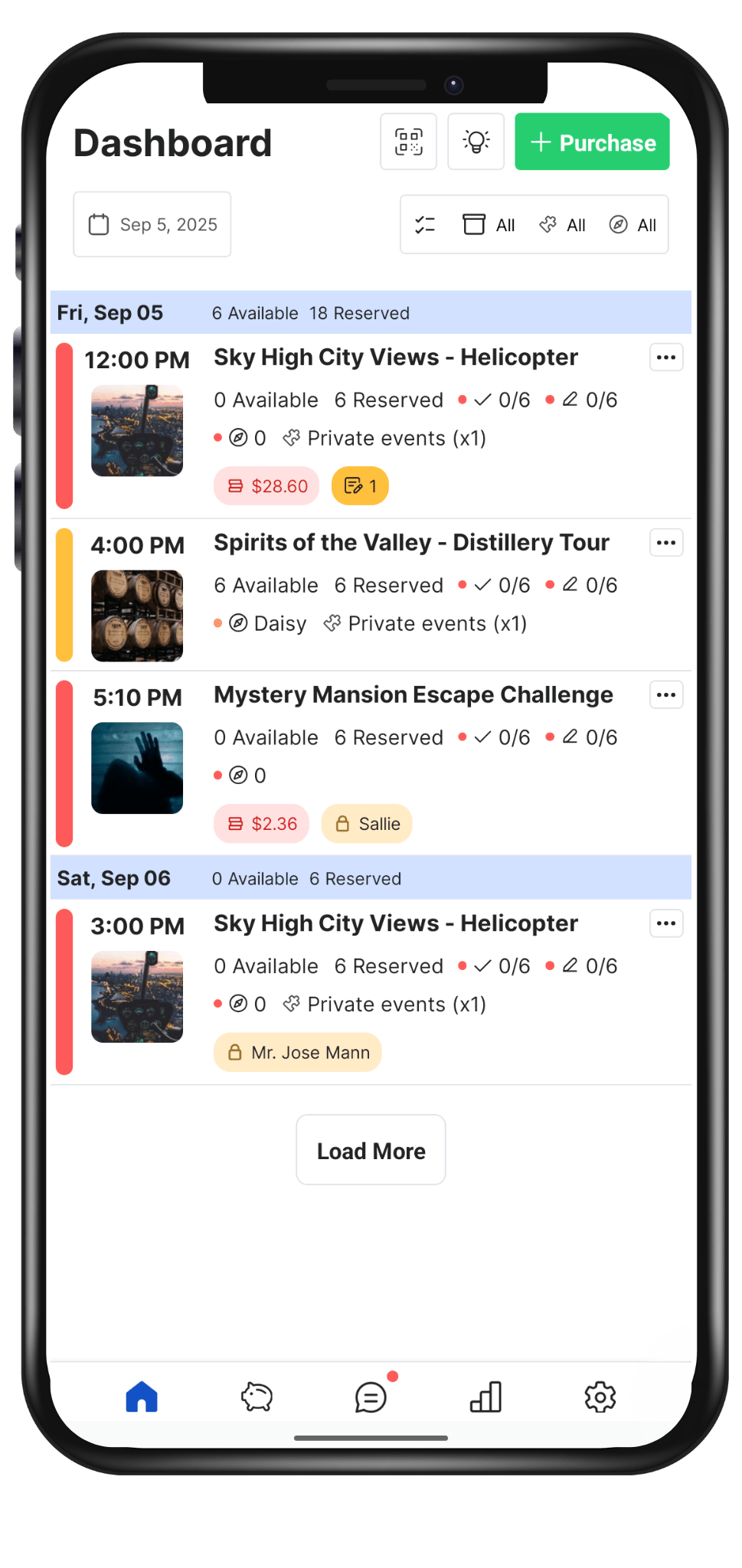Tap the Mr. Jose Mann chip
The height and width of the screenshot is (1568, 742).
pos(298,1053)
